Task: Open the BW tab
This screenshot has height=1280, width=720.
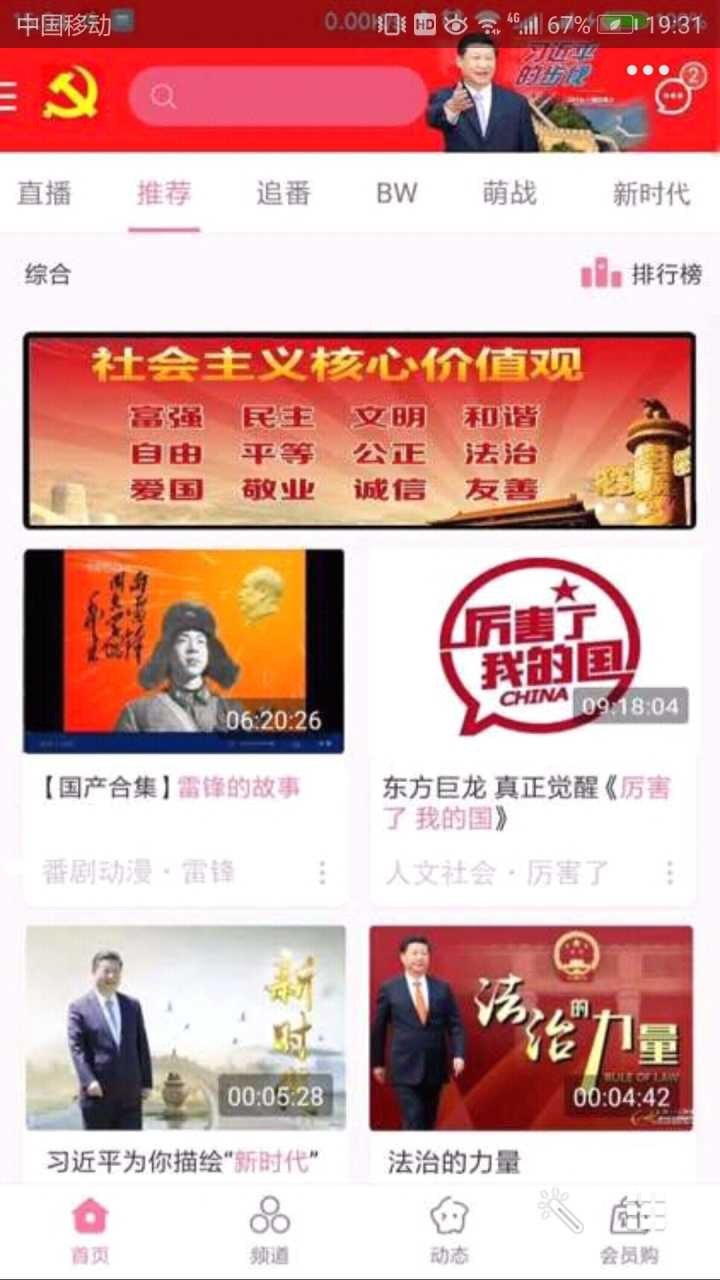Action: [396, 193]
